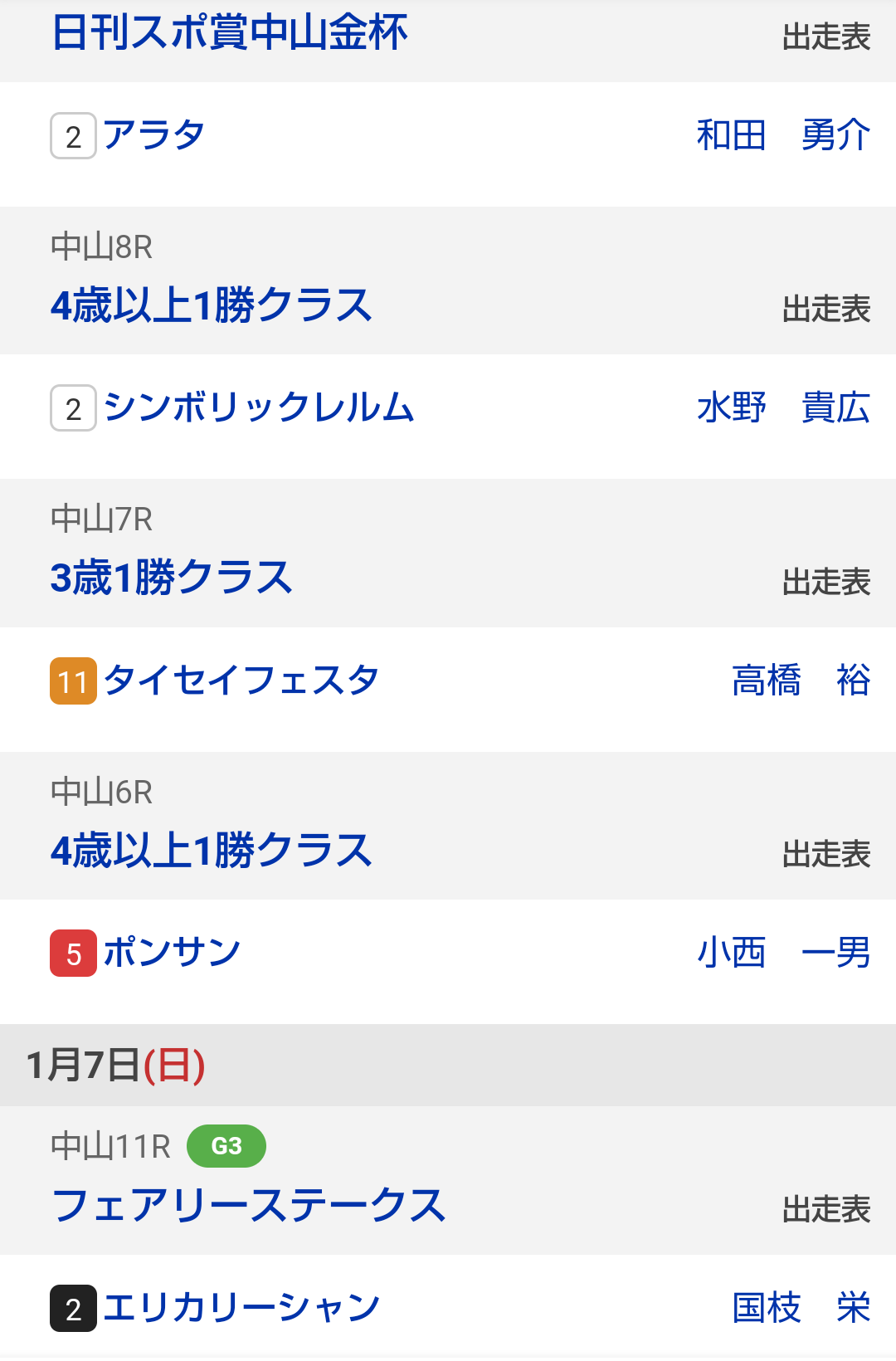The width and height of the screenshot is (896, 1361).
Task: Open horse アラタ's profile
Action: (x=154, y=135)
